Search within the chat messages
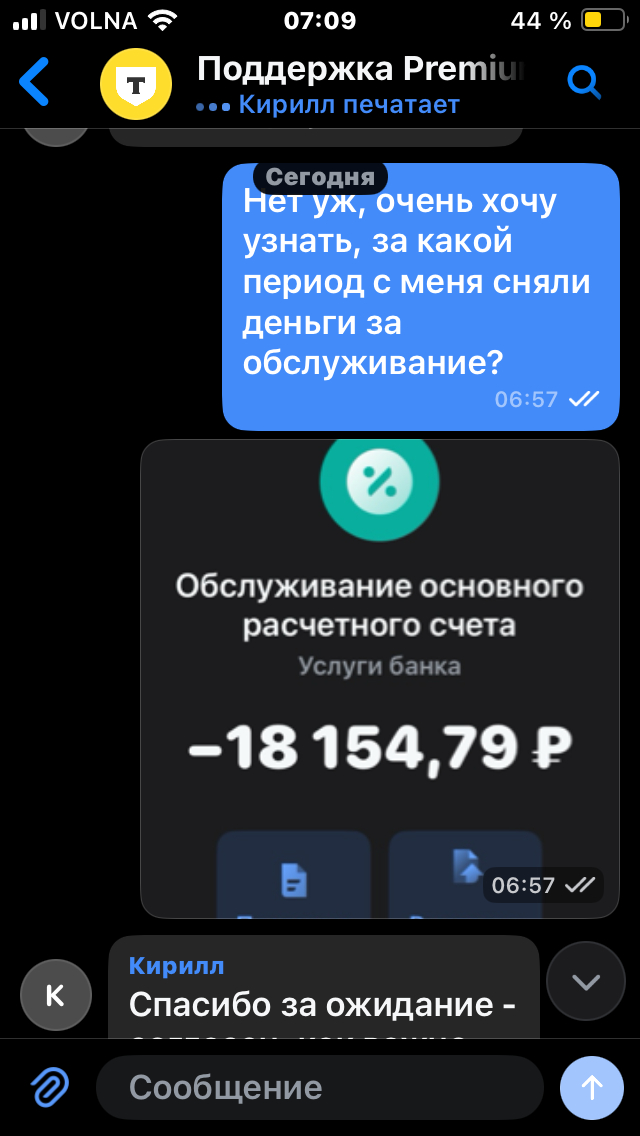The height and width of the screenshot is (1136, 640). (584, 82)
